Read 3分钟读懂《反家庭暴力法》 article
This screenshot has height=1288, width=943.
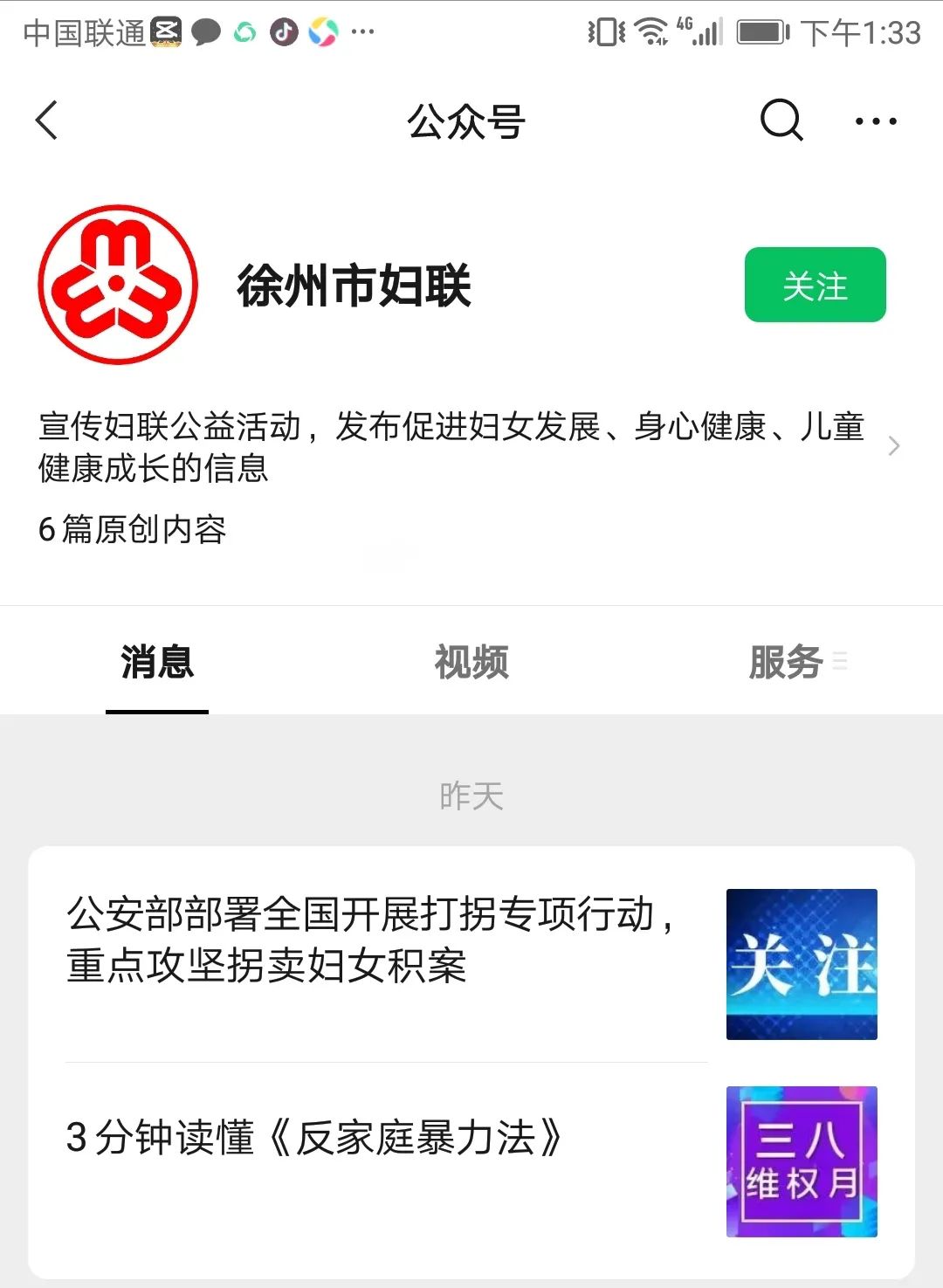click(314, 1138)
